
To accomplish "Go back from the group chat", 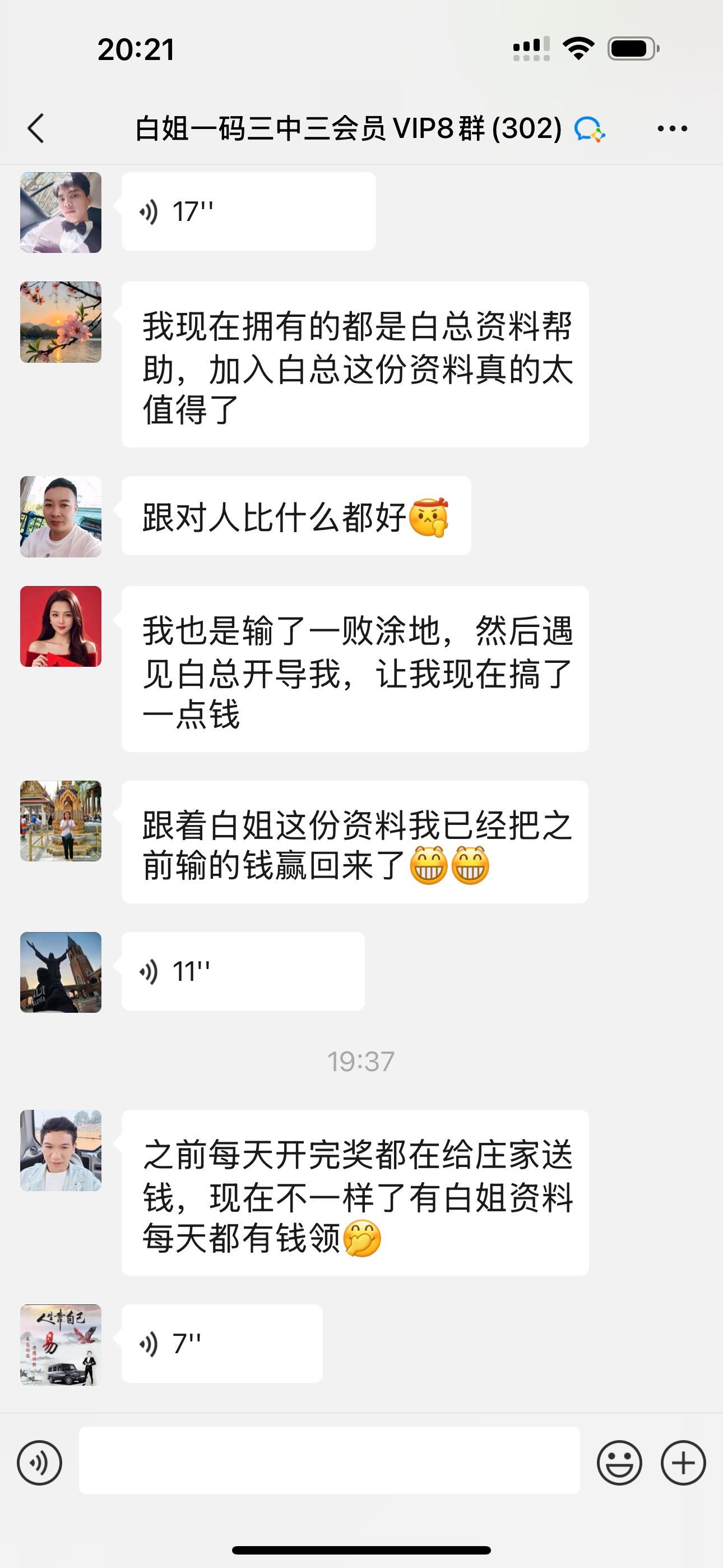I will point(36,128).
